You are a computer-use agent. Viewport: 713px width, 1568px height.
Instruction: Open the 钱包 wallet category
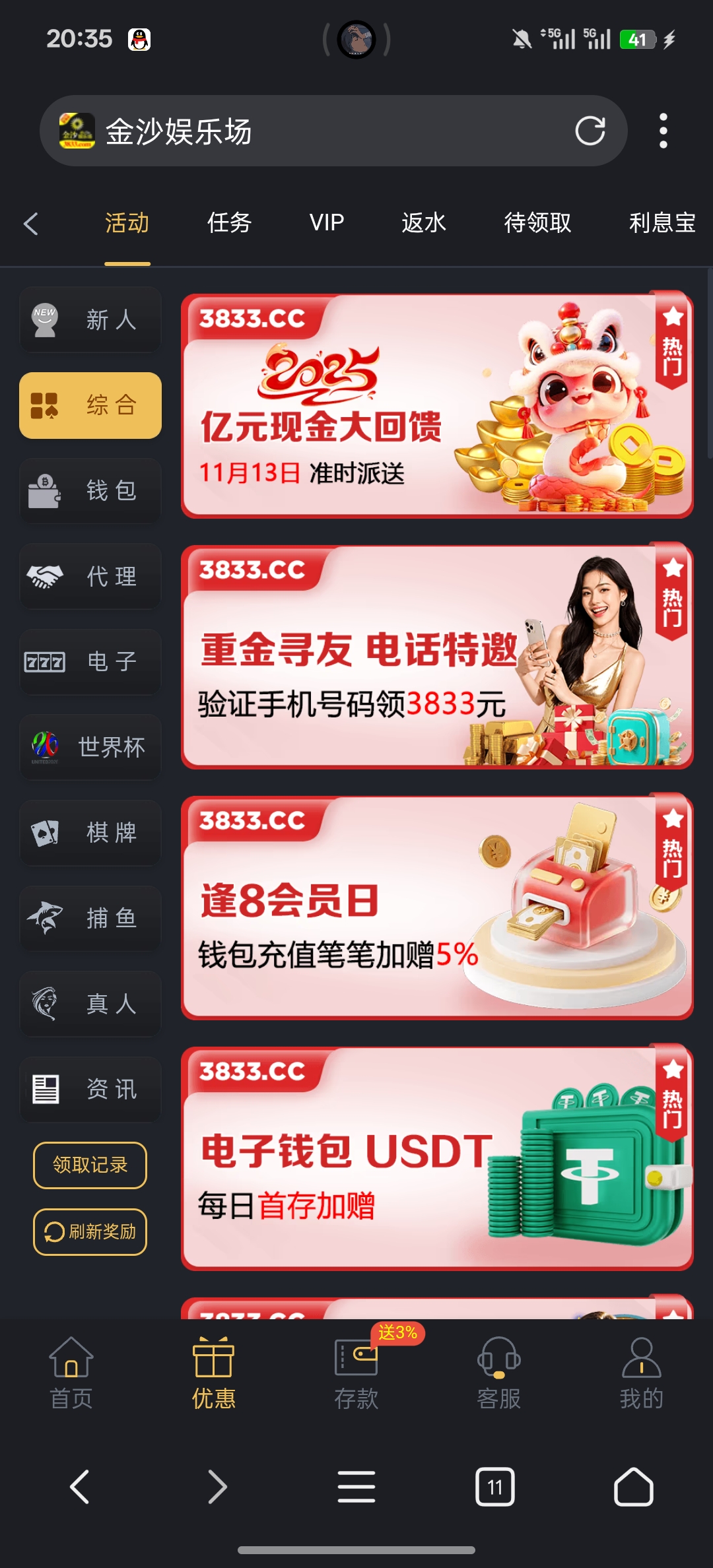[x=90, y=491]
